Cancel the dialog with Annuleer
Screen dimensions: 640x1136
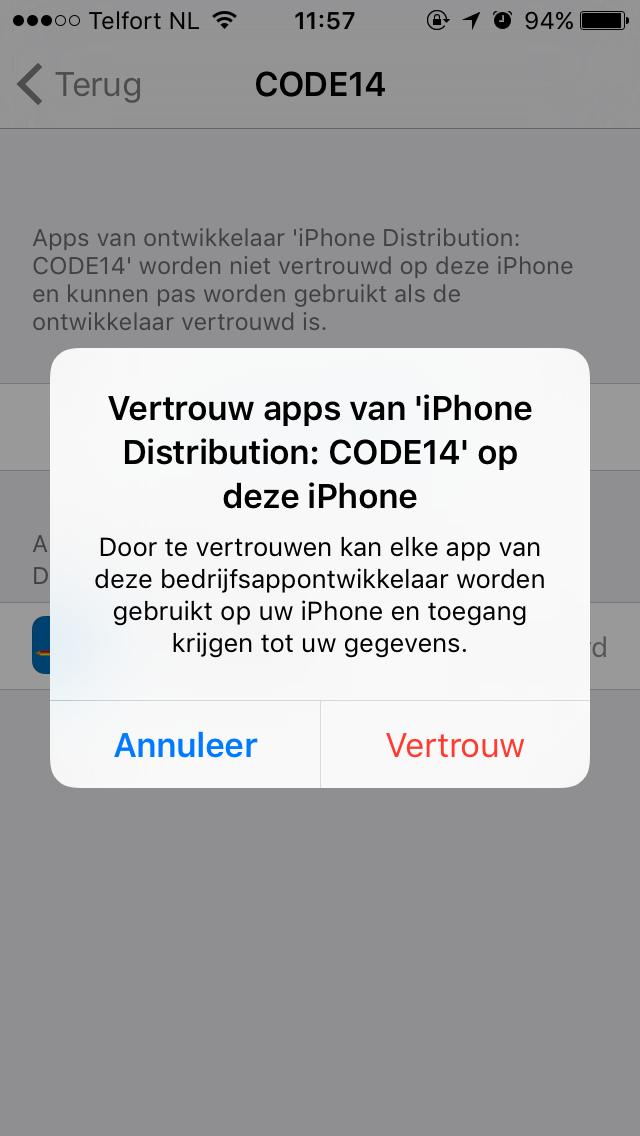[x=186, y=745]
